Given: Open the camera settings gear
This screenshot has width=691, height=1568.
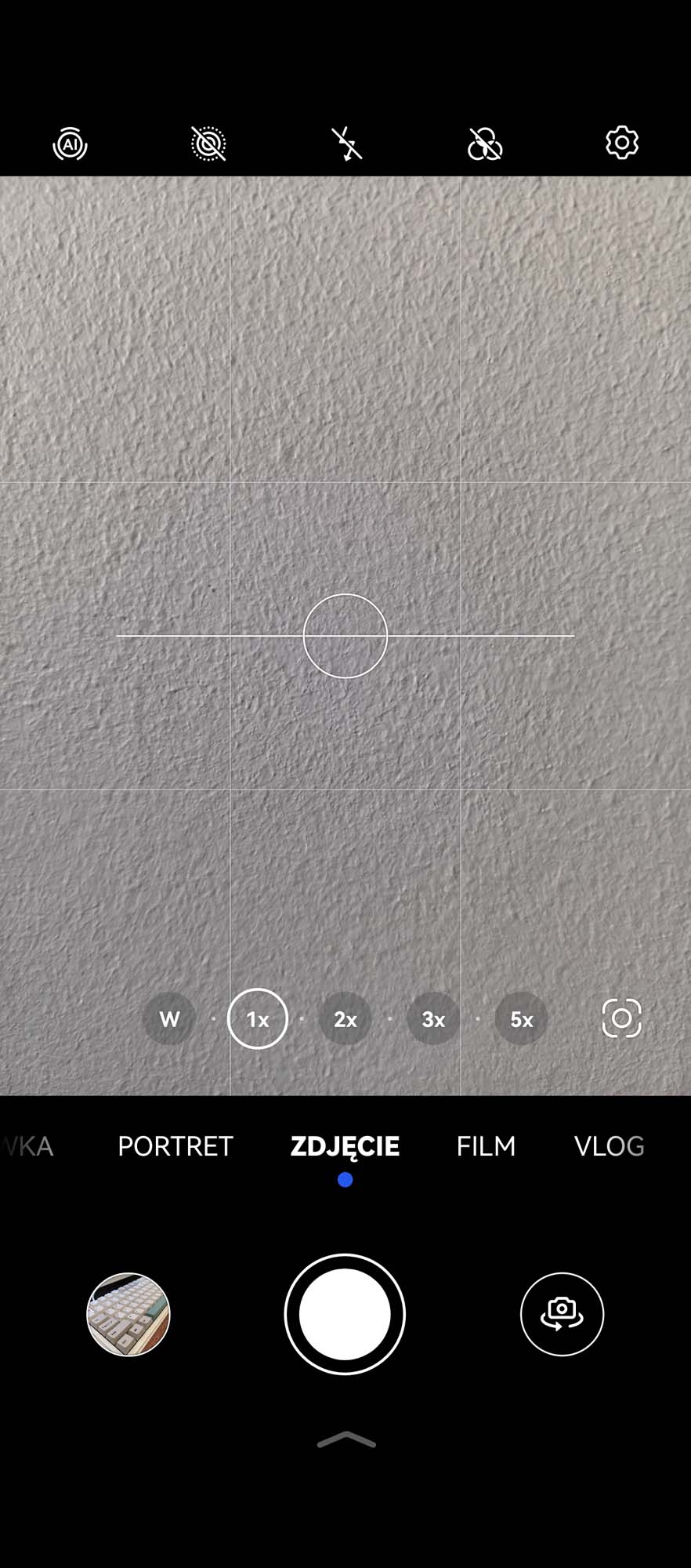Looking at the screenshot, I should [621, 143].
